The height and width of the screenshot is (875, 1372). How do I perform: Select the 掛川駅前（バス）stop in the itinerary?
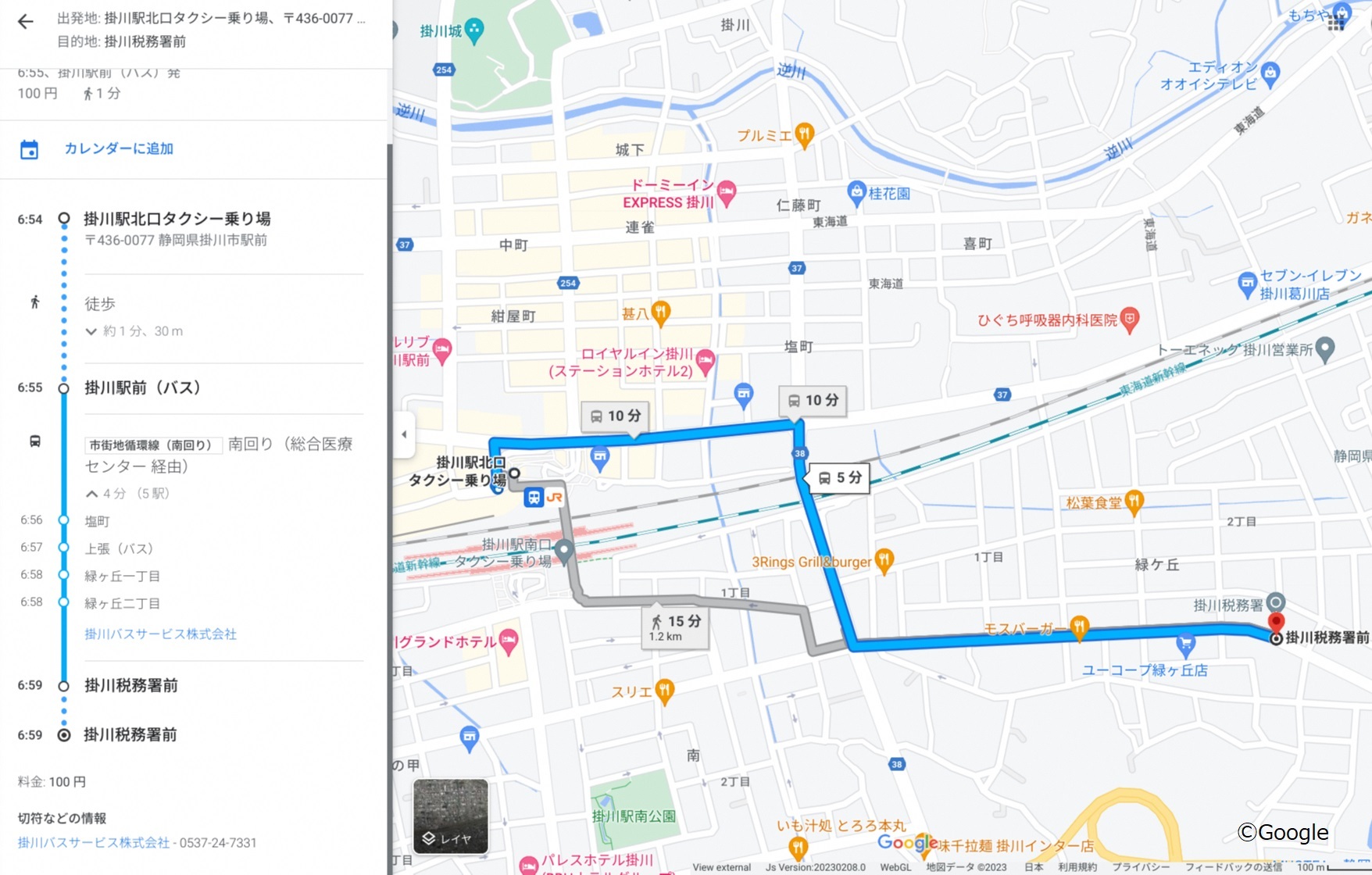coord(142,387)
